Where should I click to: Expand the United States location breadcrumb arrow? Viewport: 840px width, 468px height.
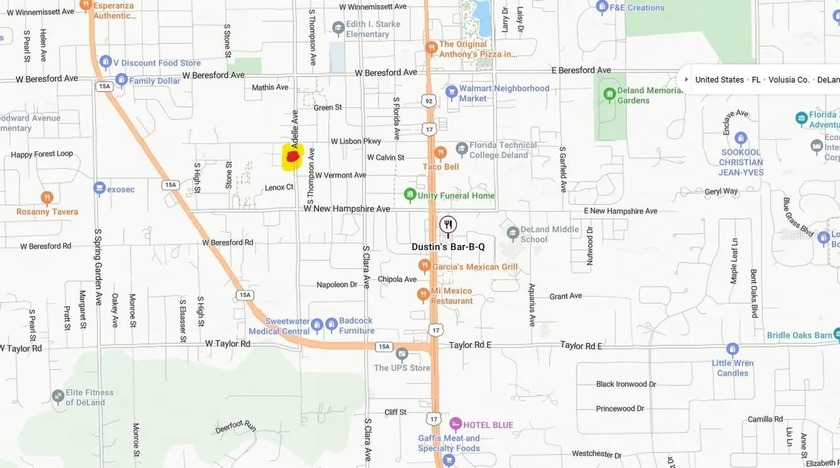click(686, 79)
